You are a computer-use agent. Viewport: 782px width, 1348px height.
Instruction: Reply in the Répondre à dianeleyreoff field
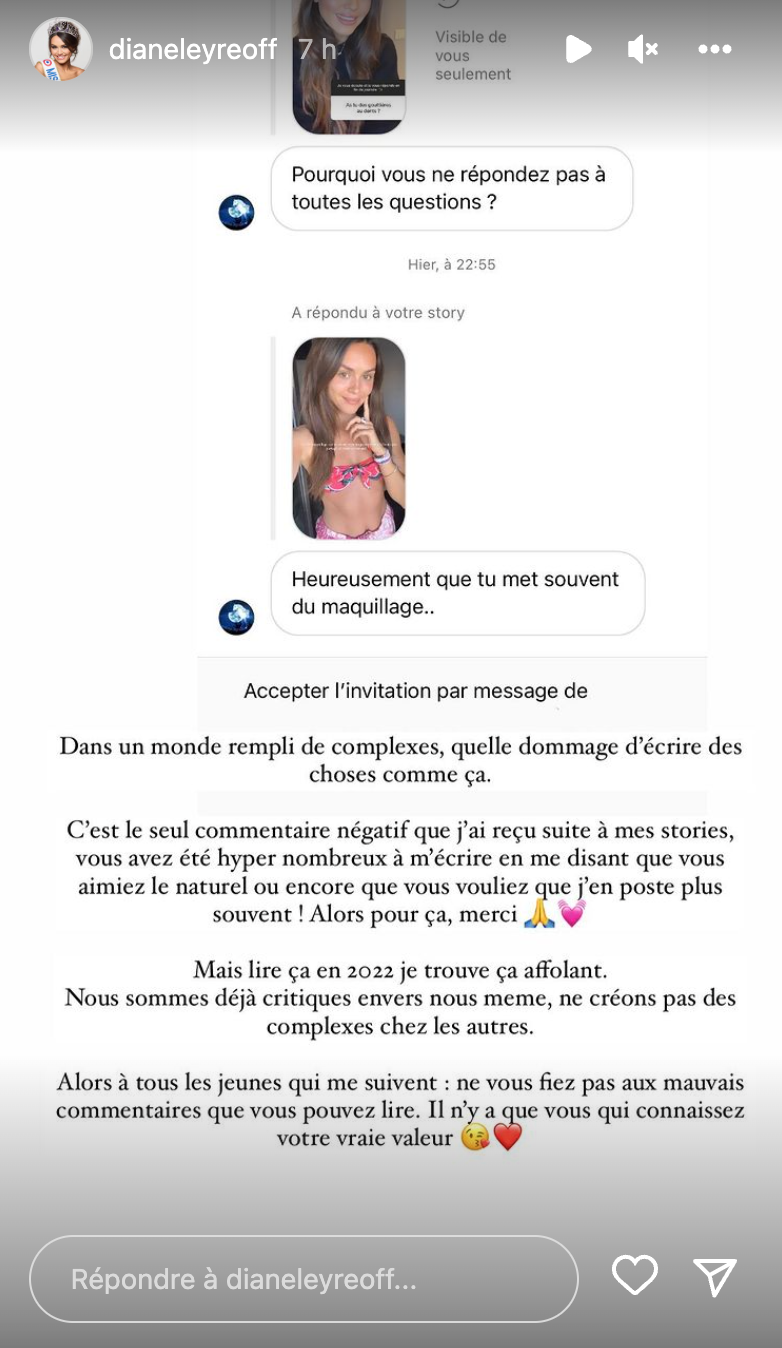click(x=304, y=1279)
